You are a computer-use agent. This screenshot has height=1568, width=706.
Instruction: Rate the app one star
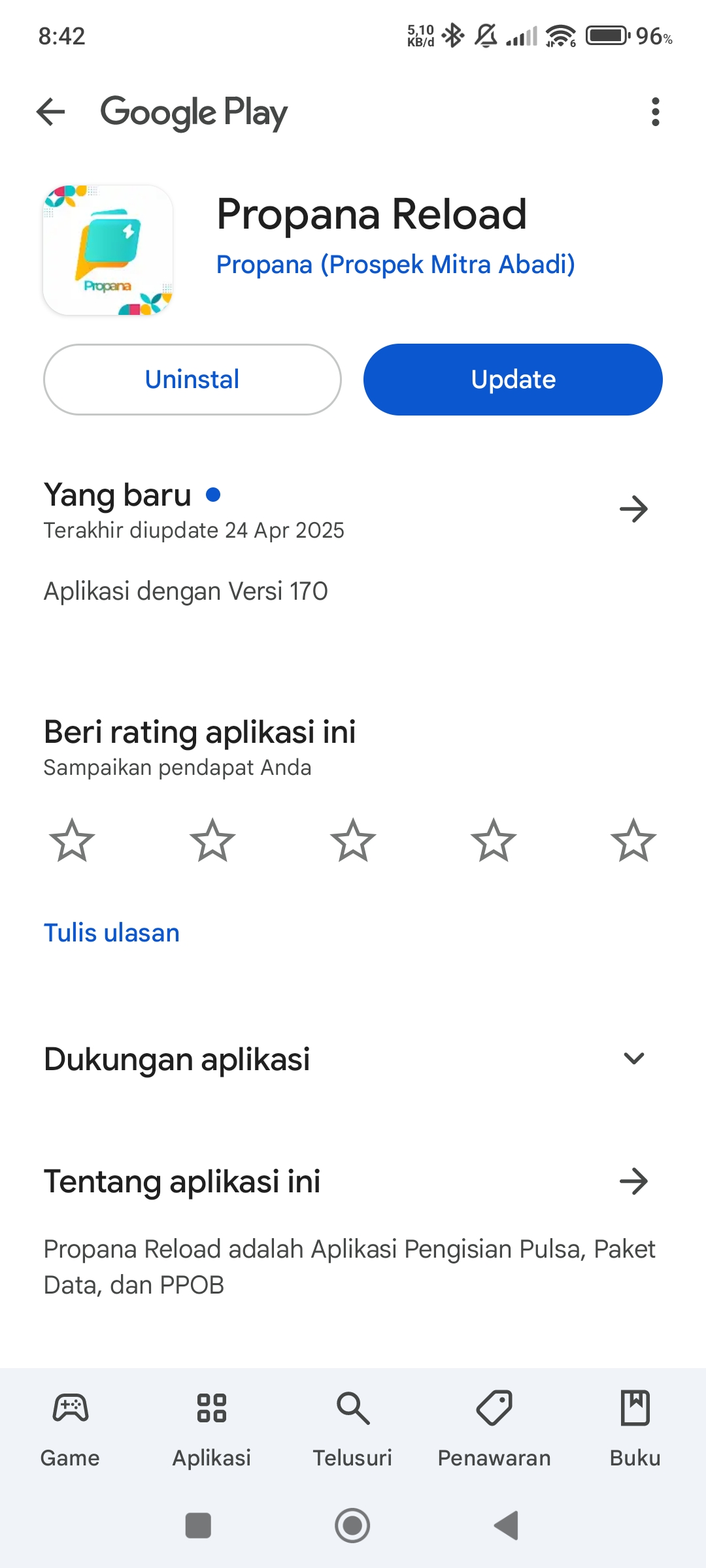pos(72,840)
